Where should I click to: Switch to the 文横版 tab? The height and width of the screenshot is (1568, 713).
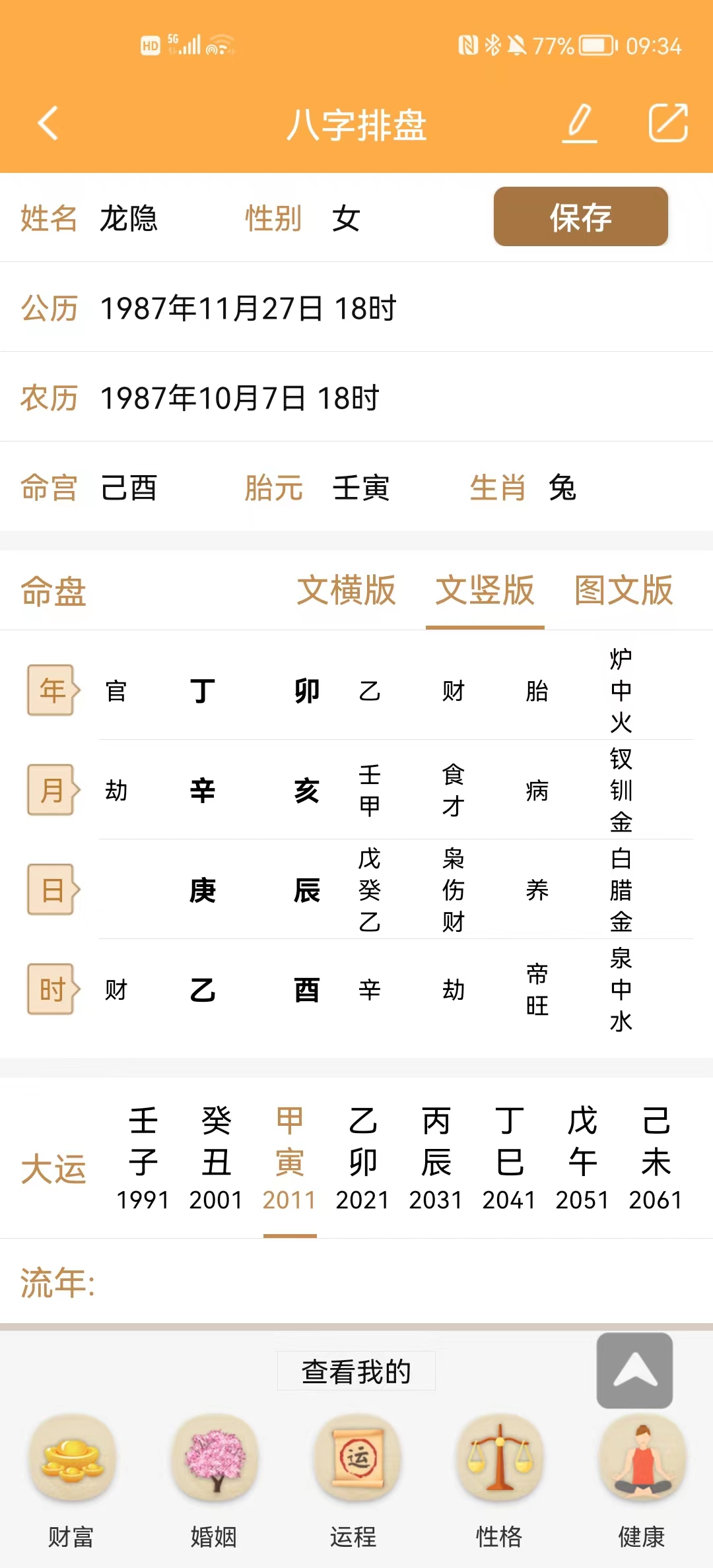click(346, 590)
